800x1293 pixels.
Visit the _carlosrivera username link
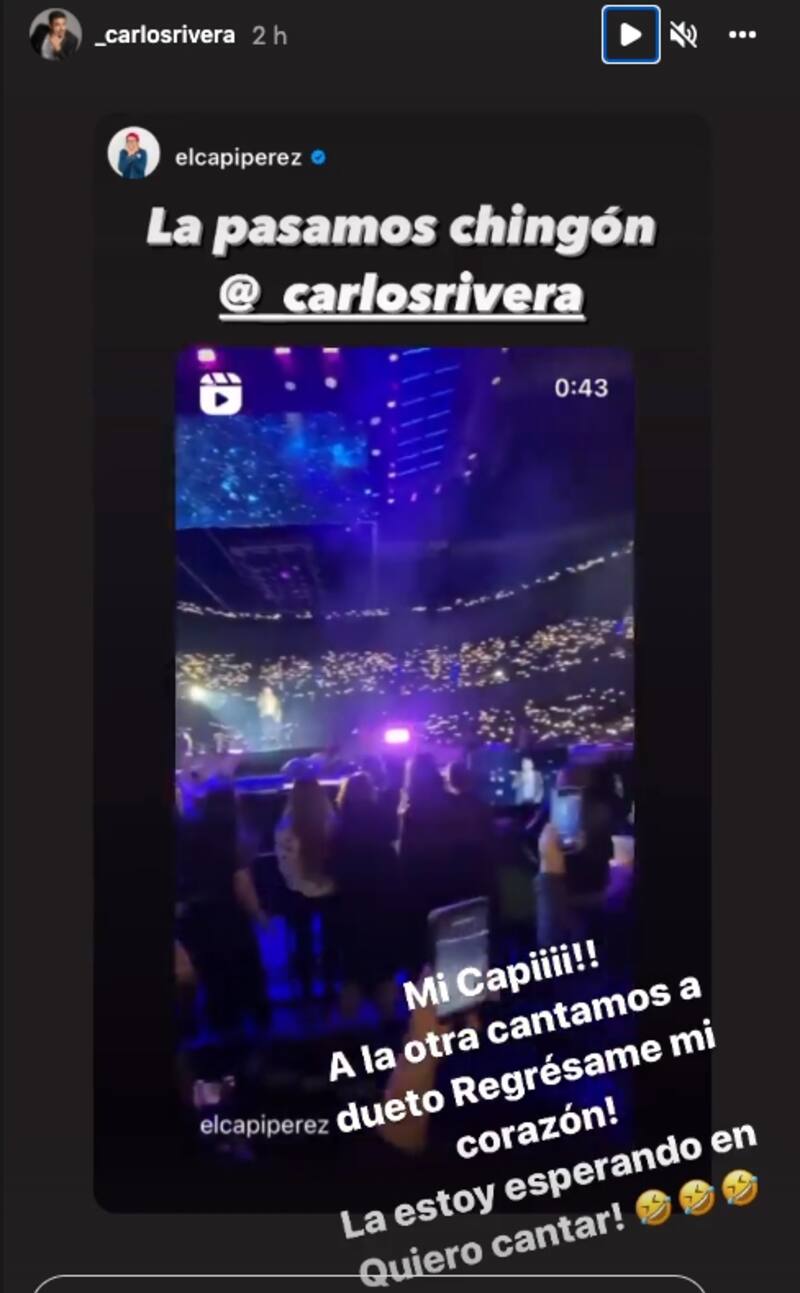tap(164, 35)
